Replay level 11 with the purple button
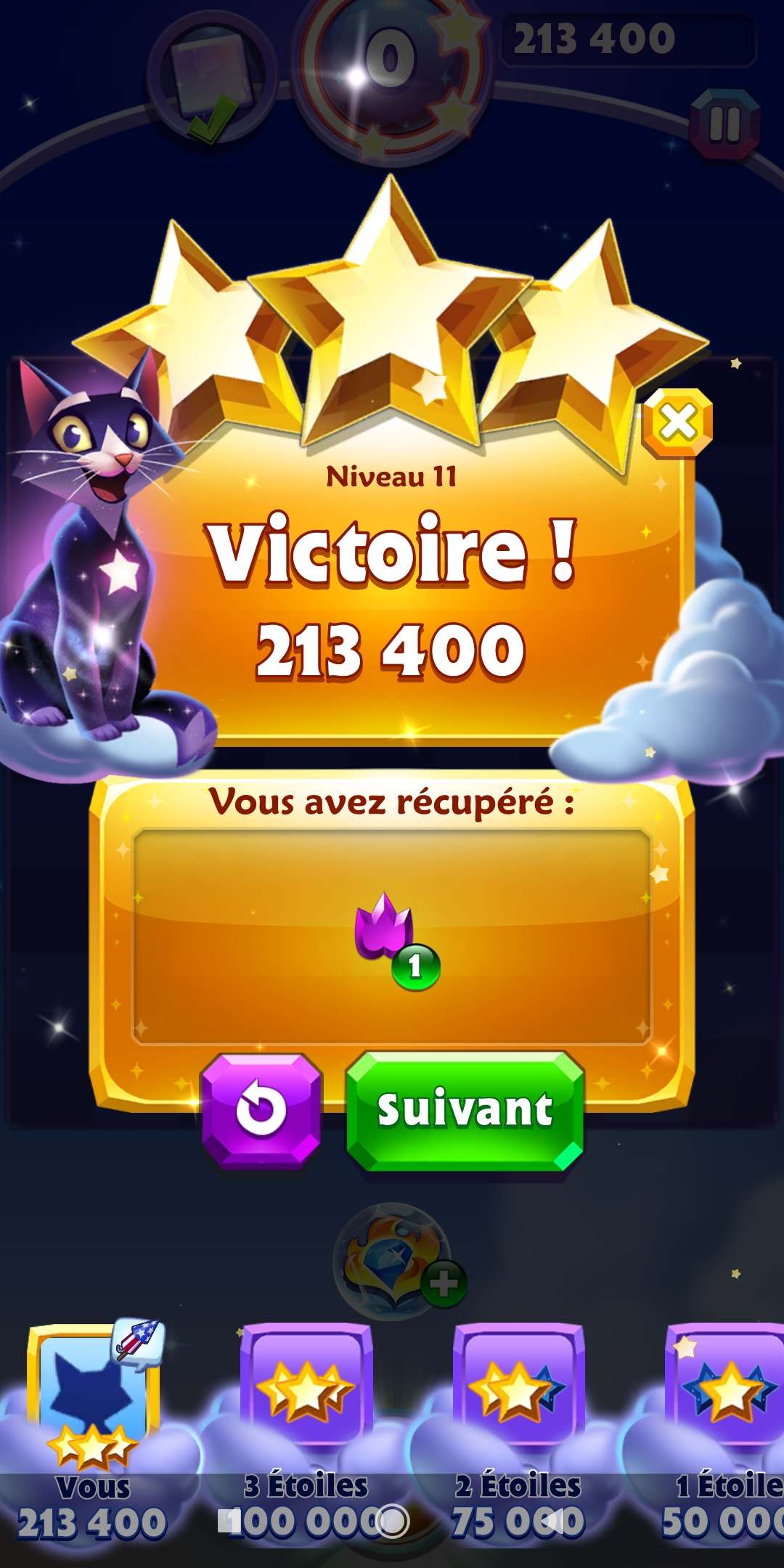Viewport: 784px width, 1568px height. pos(261,1110)
